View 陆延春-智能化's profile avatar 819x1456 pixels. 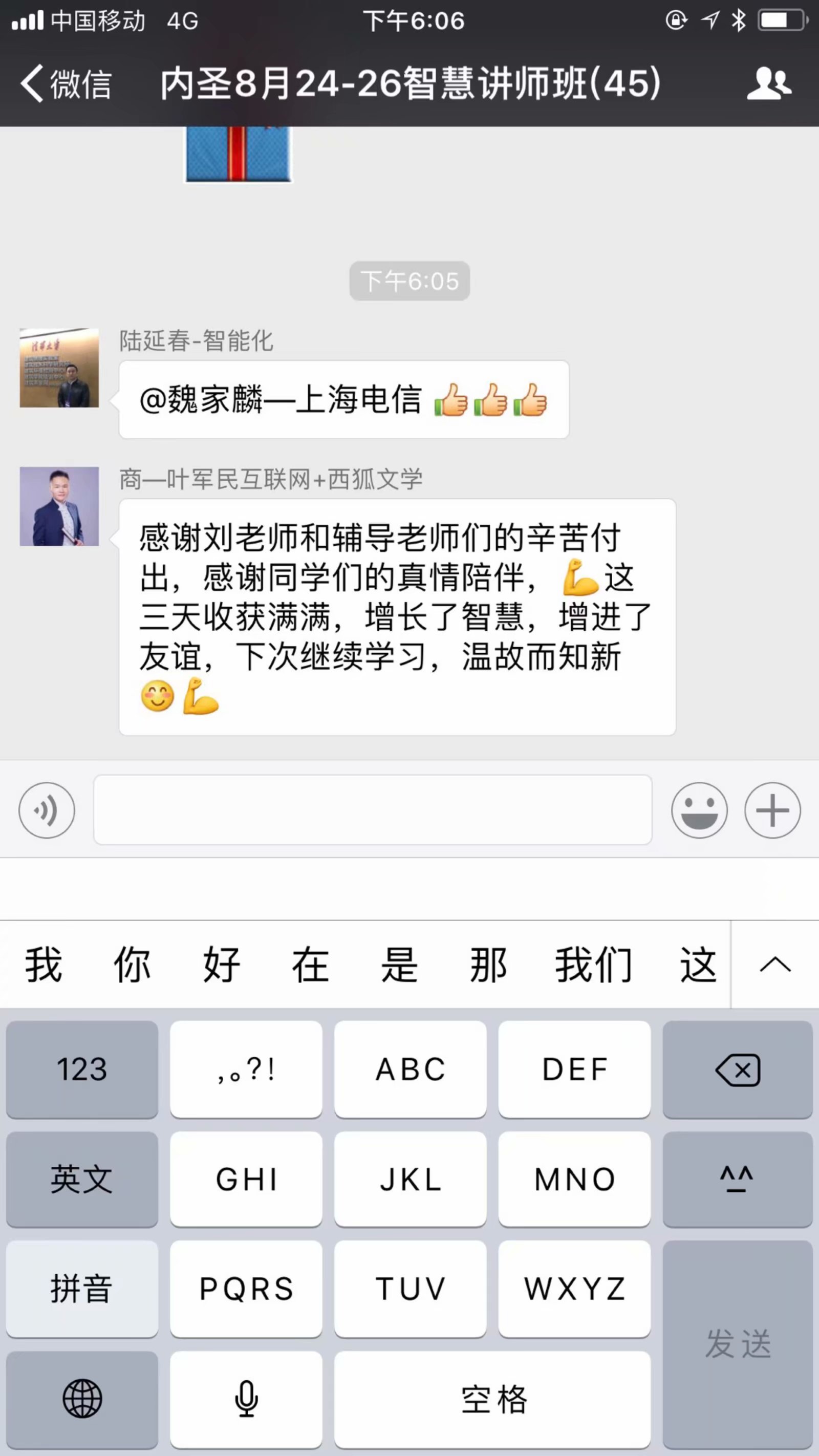[x=59, y=368]
